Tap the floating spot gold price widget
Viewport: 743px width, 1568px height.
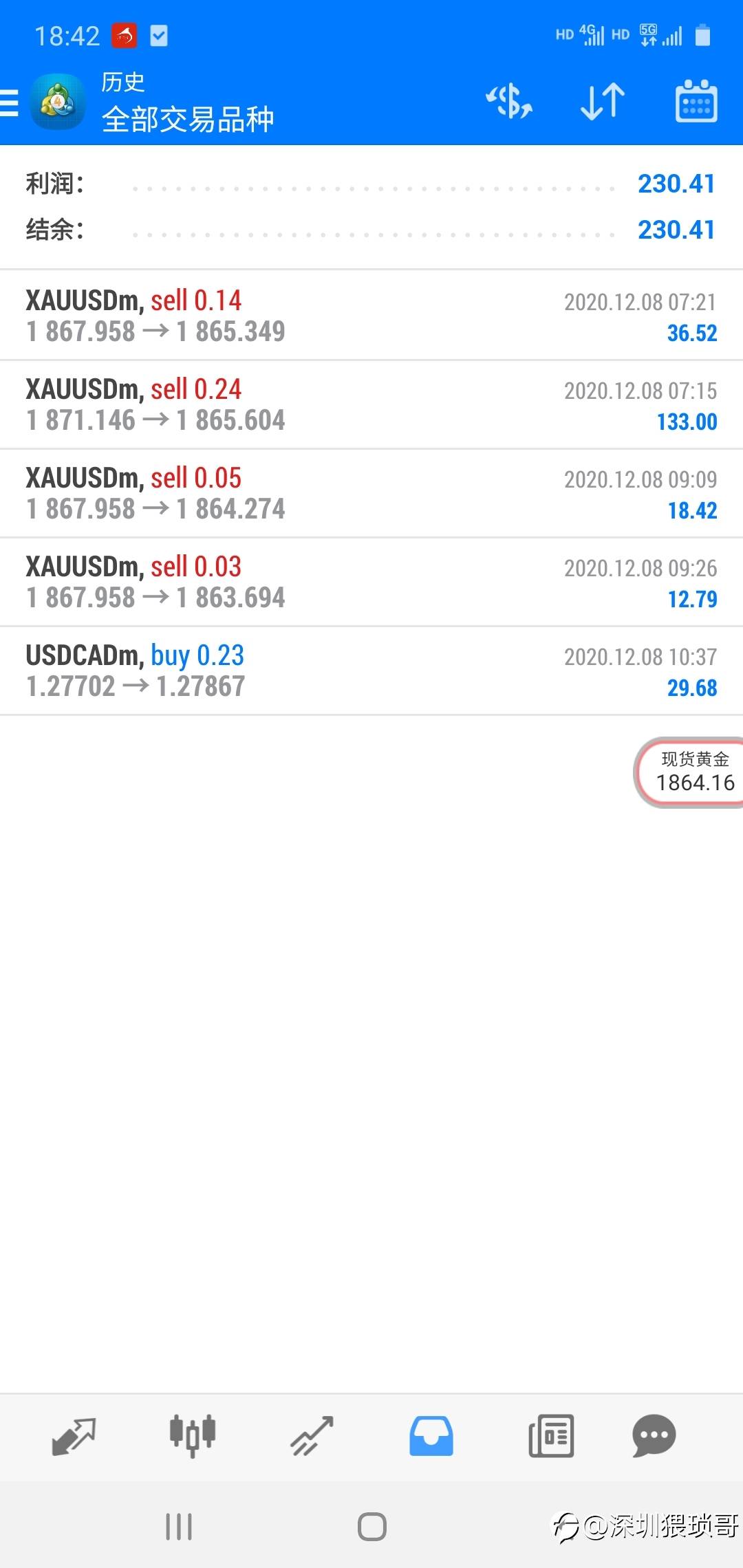[x=689, y=772]
